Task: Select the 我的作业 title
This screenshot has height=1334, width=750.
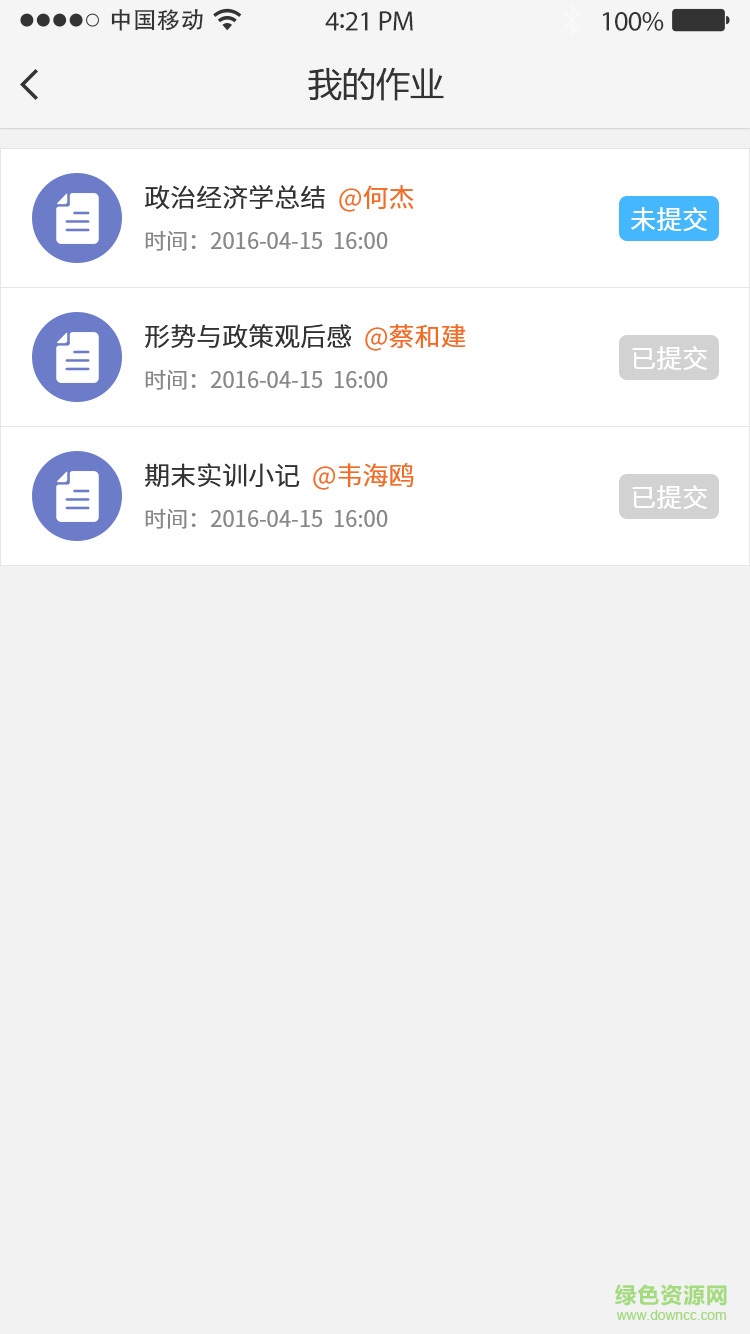Action: pos(375,84)
